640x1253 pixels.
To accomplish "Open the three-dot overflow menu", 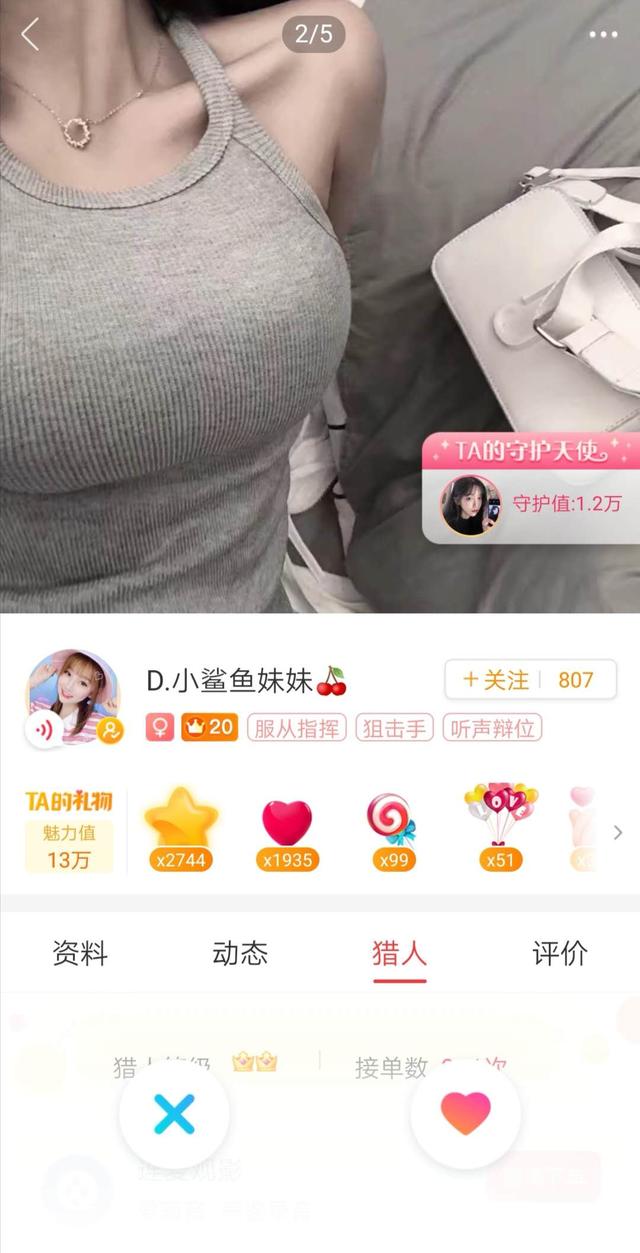I will pyautogui.click(x=603, y=35).
